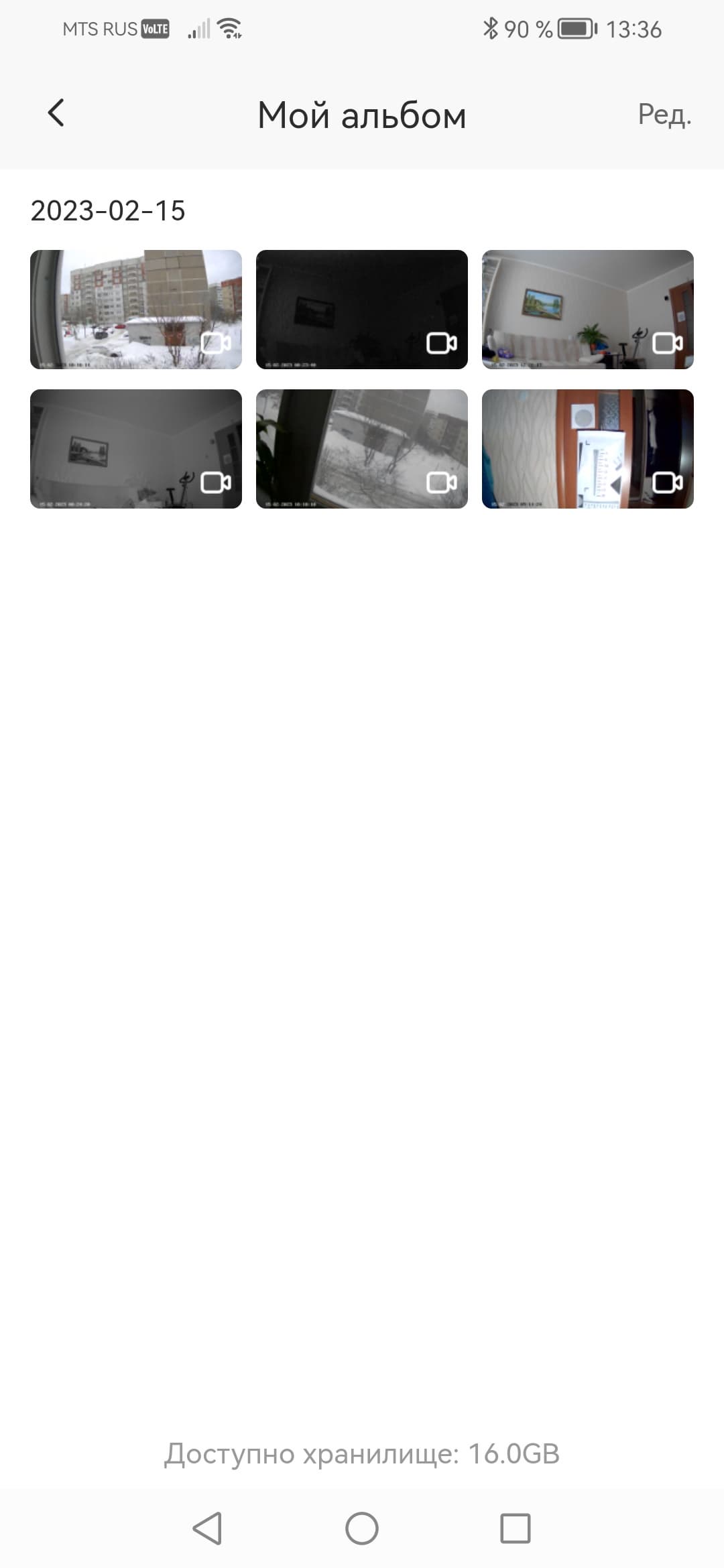724x1568 pixels.
Task: Play the dark night-vision room video
Action: pyautogui.click(x=361, y=310)
